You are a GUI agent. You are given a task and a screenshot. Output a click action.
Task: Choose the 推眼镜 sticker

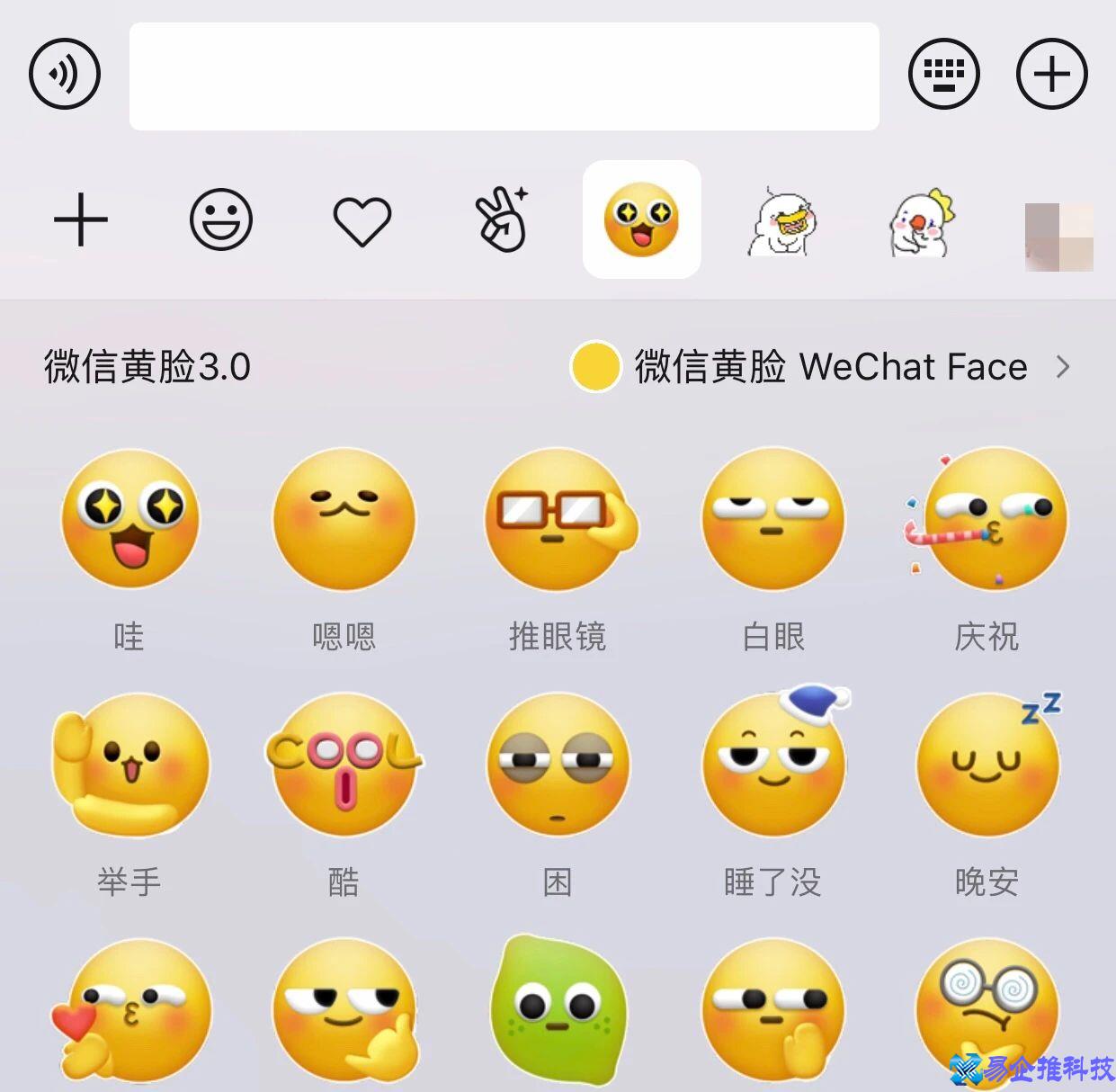click(x=558, y=520)
